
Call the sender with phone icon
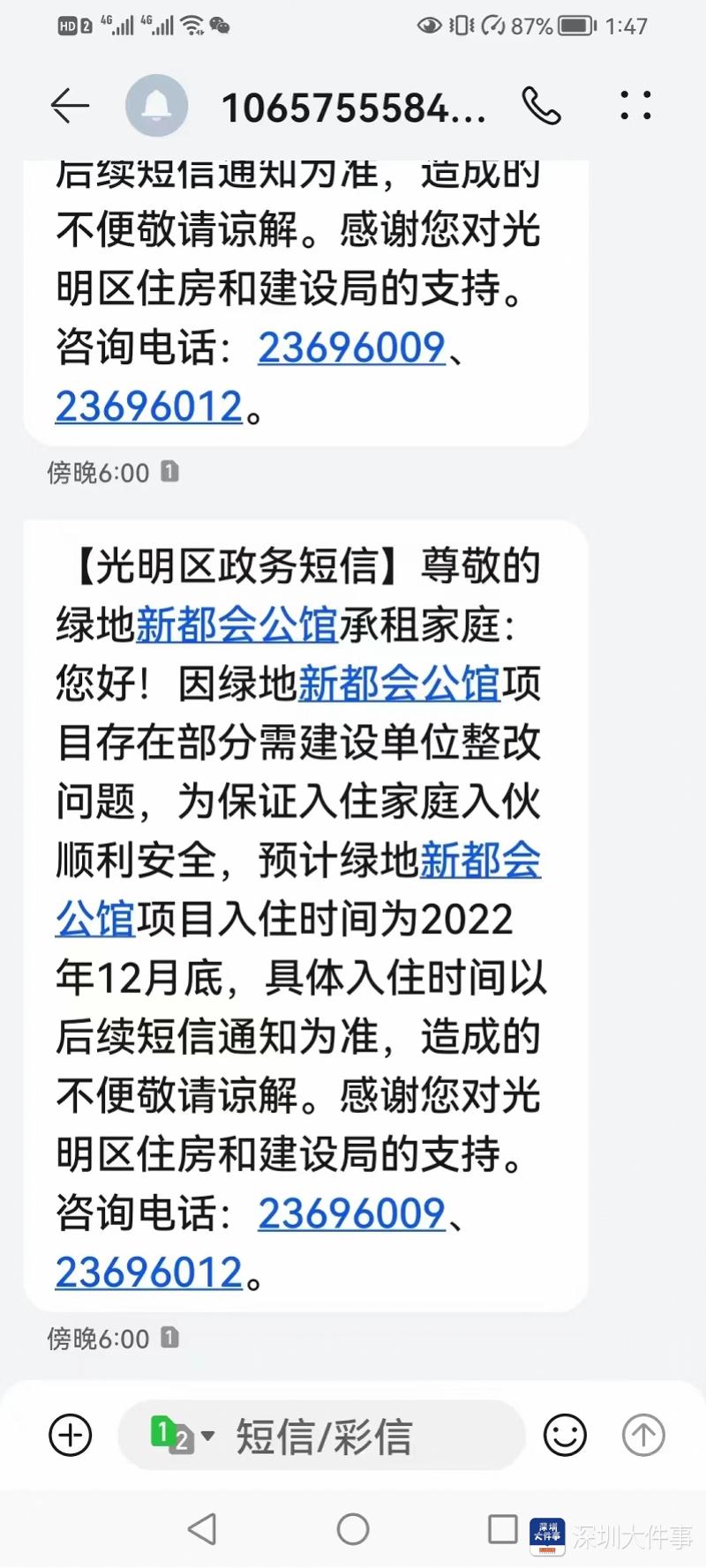click(541, 107)
